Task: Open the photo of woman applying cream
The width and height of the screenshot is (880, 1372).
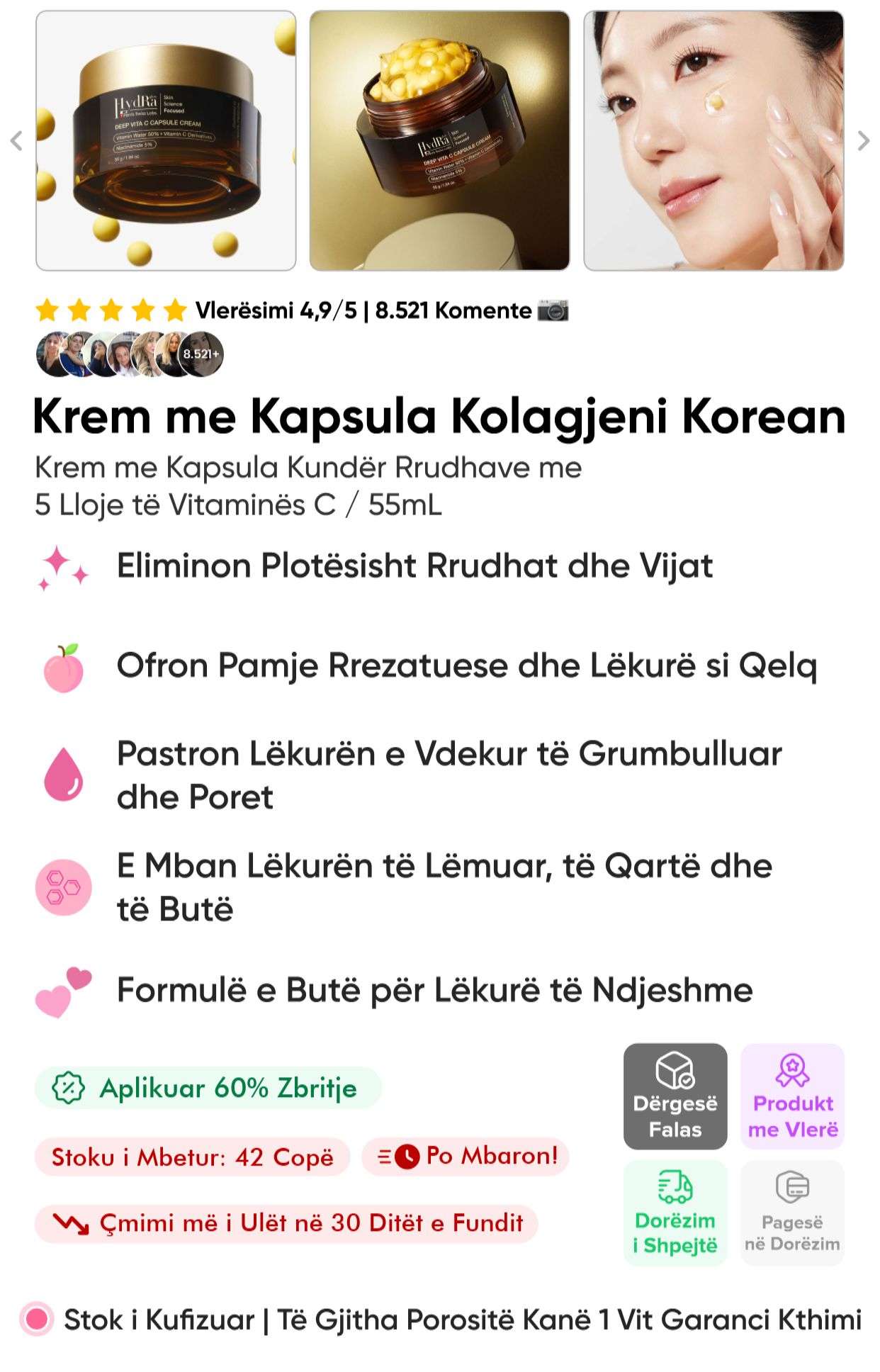Action: pyautogui.click(x=713, y=141)
